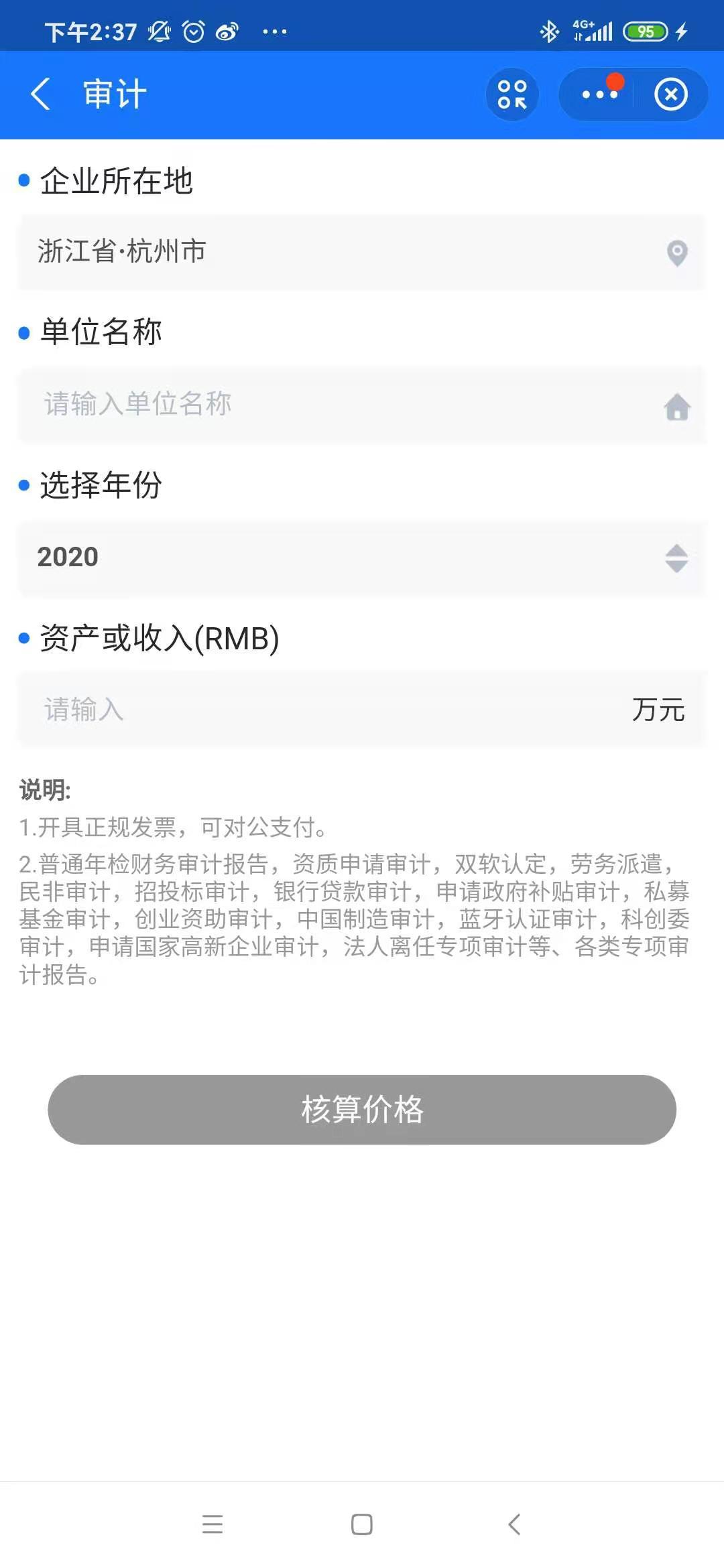Go to the system home screen
The height and width of the screenshot is (1568, 724).
362,1524
